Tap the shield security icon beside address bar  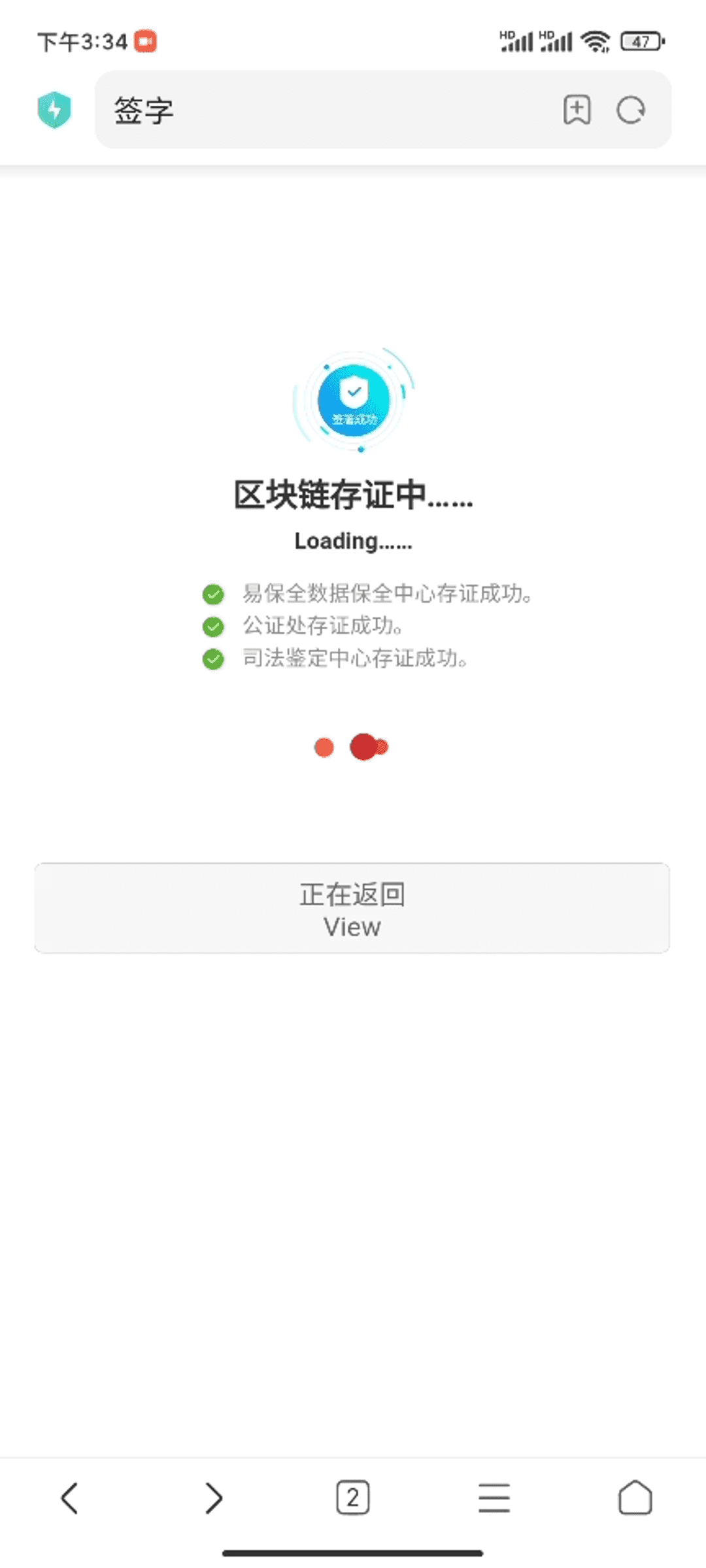click(x=54, y=110)
